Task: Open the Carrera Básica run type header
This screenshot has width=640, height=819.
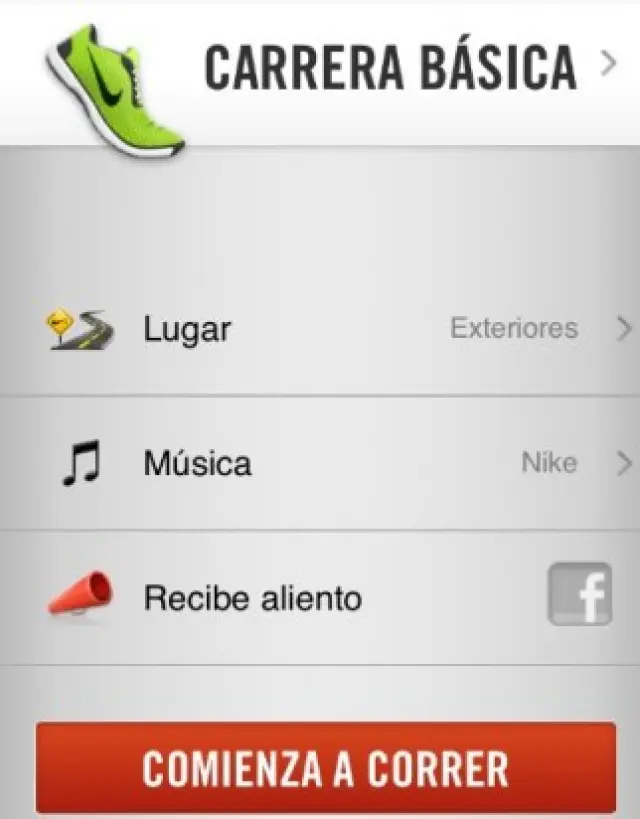Action: [390, 66]
